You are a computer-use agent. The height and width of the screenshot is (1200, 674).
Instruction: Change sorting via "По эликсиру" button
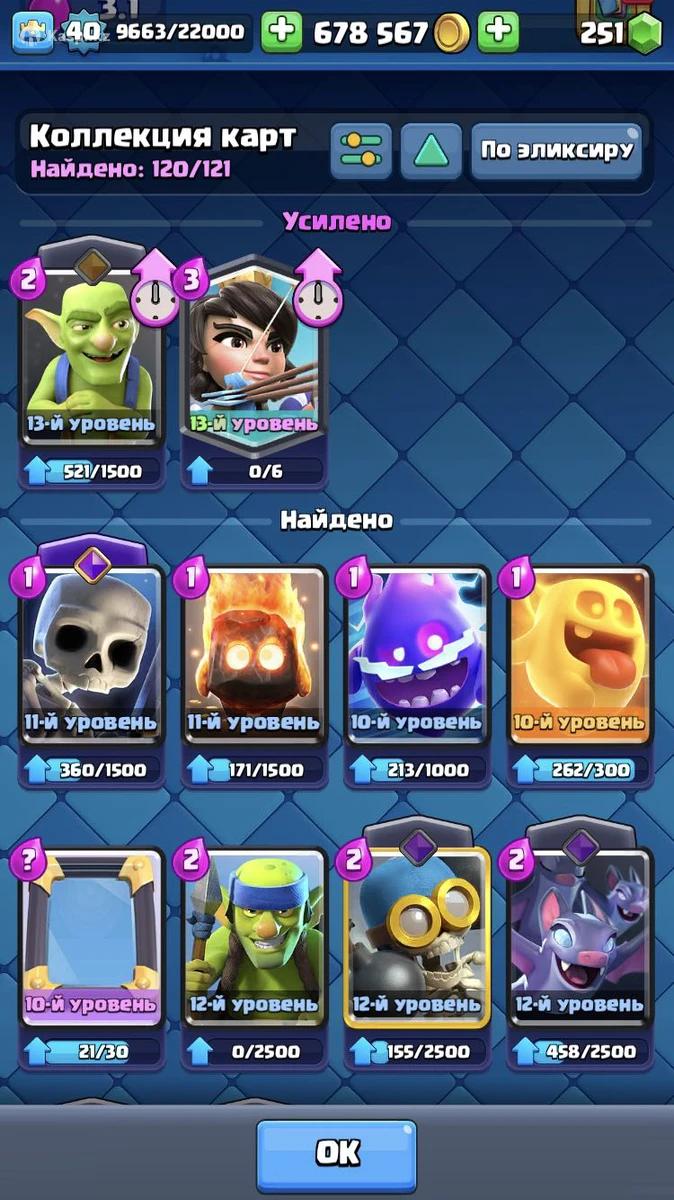click(x=556, y=151)
